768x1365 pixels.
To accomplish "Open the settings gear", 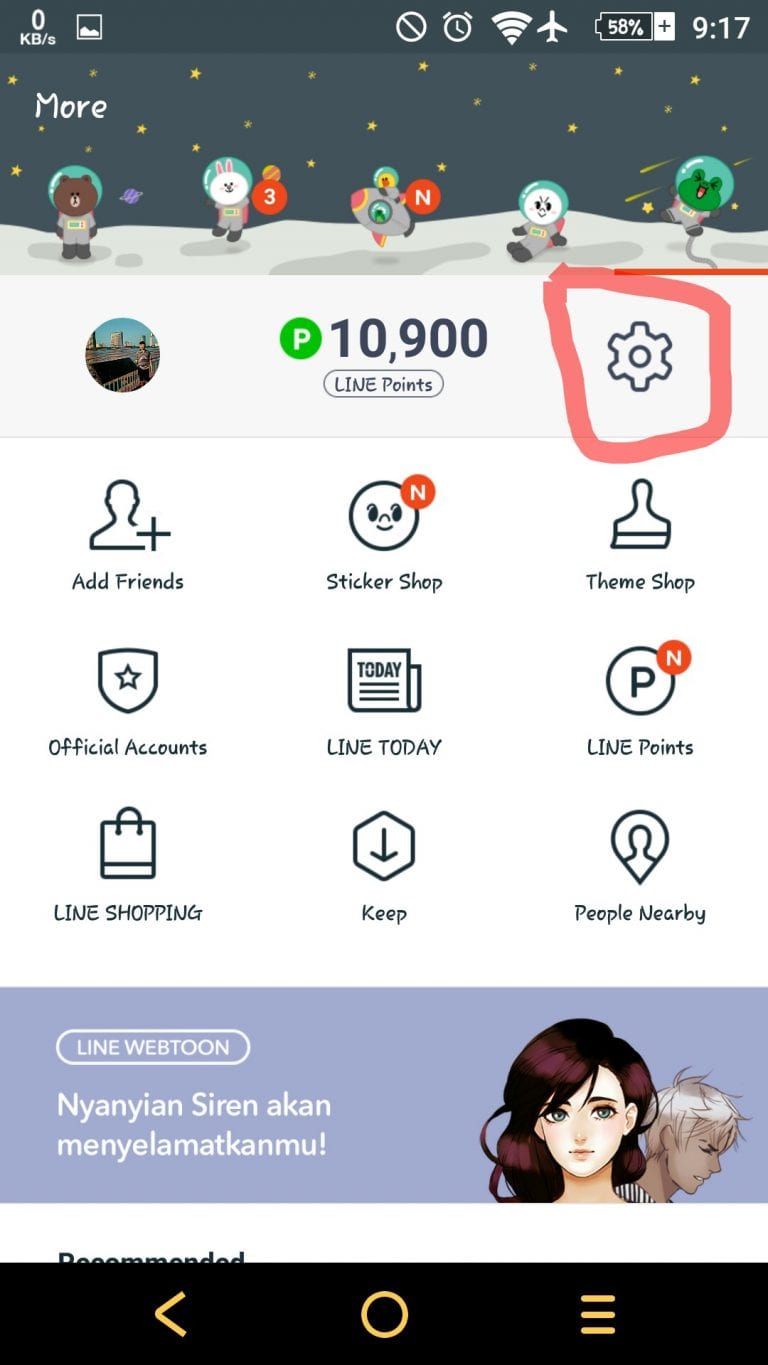I will click(640, 356).
